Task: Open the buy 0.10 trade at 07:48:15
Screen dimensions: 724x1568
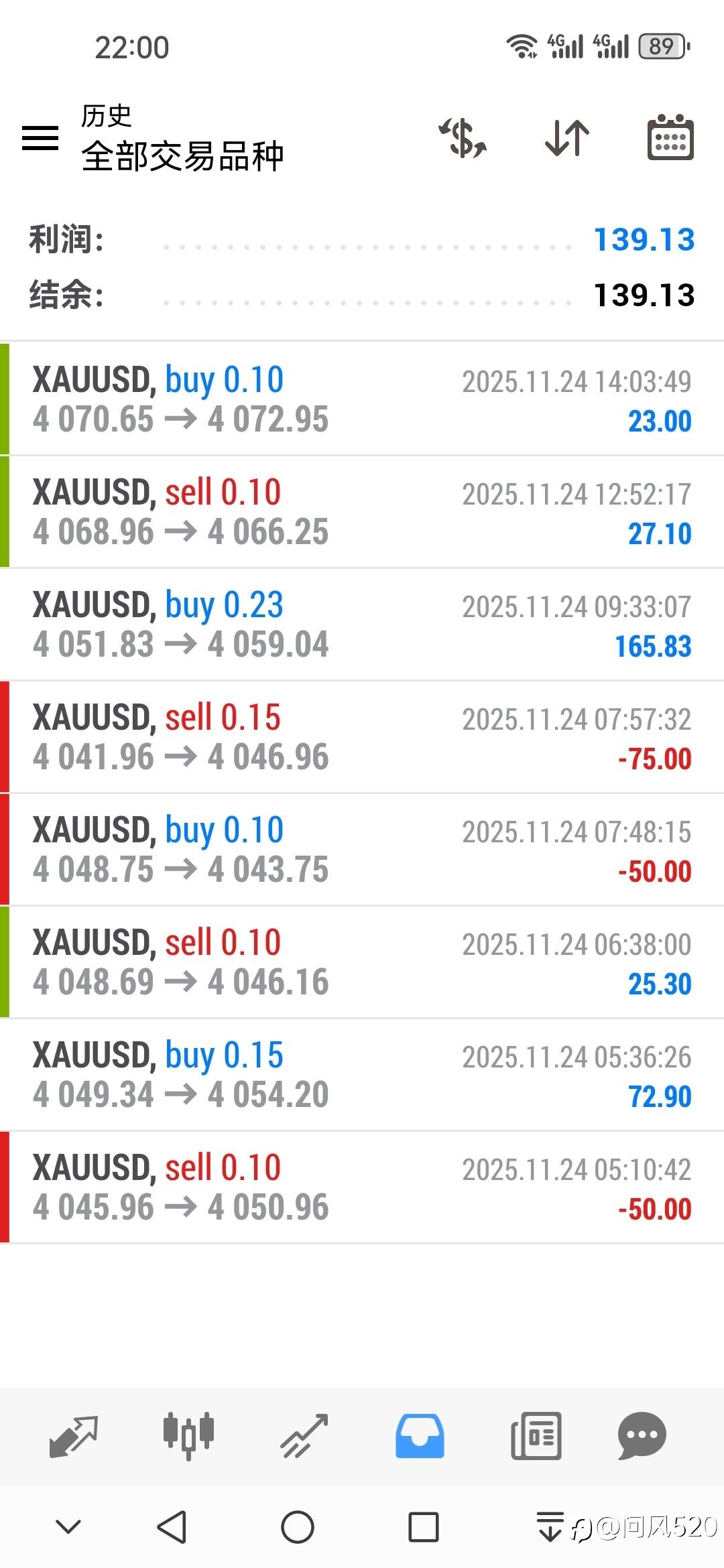Action: 362,850
